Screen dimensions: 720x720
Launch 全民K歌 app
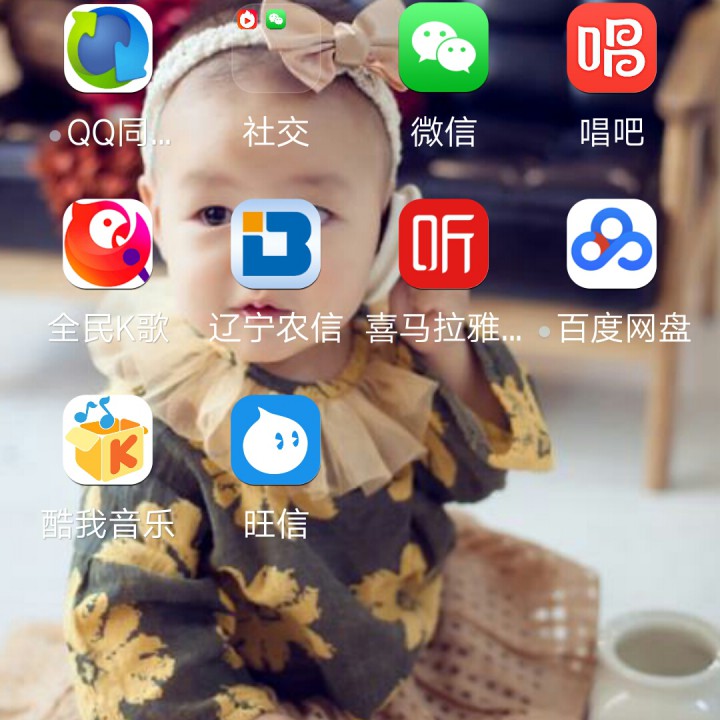coord(108,244)
